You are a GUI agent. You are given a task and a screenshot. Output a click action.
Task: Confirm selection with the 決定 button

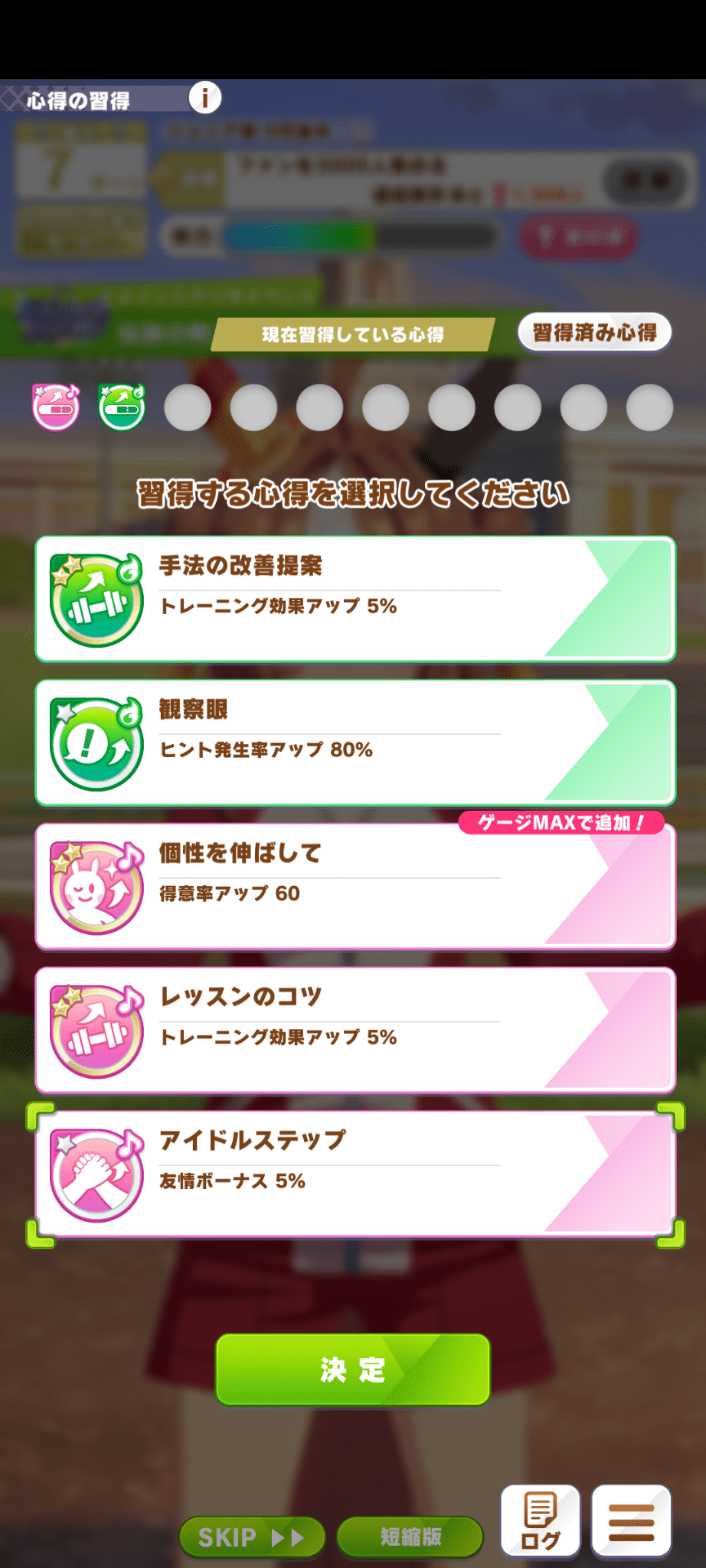coord(353,1370)
